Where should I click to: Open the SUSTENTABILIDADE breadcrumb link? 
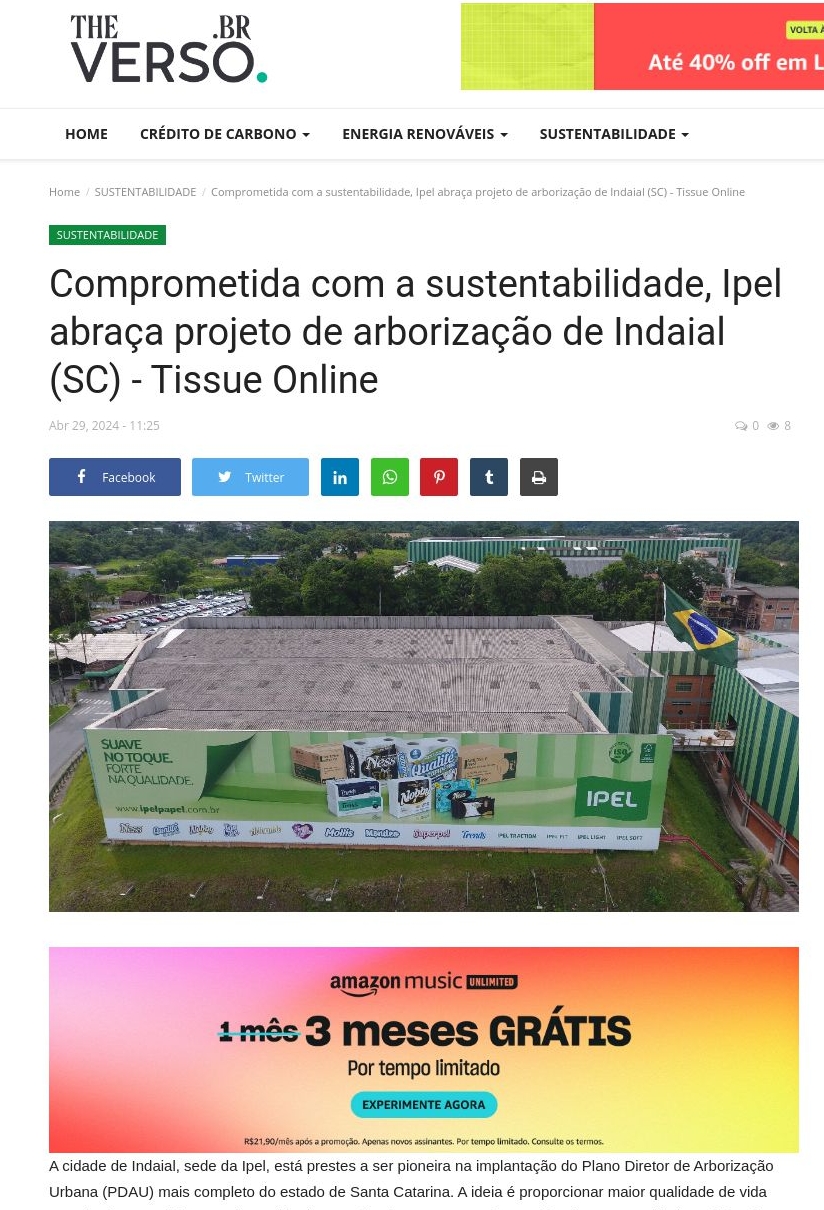point(145,192)
